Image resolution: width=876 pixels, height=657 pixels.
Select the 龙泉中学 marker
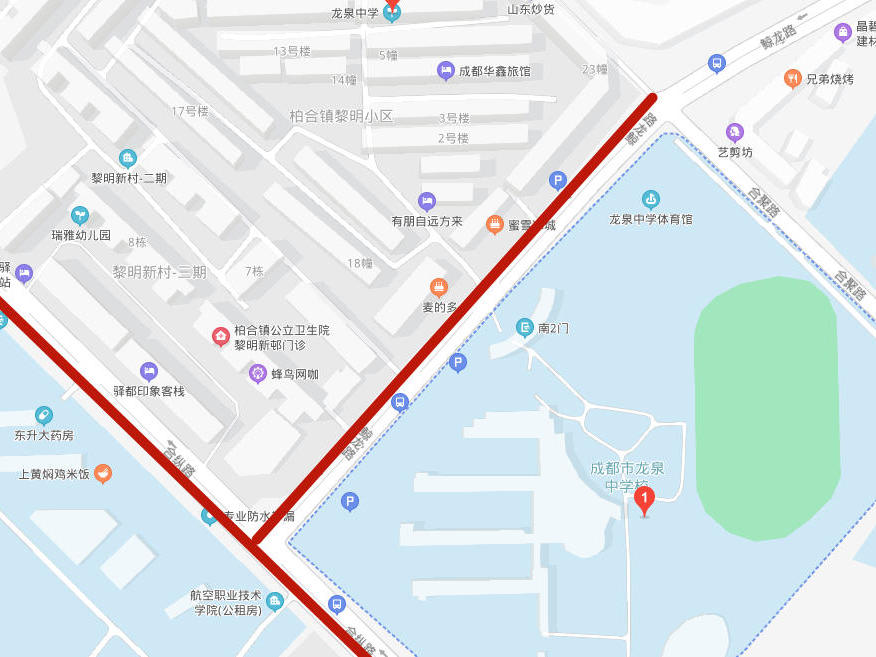[x=392, y=12]
